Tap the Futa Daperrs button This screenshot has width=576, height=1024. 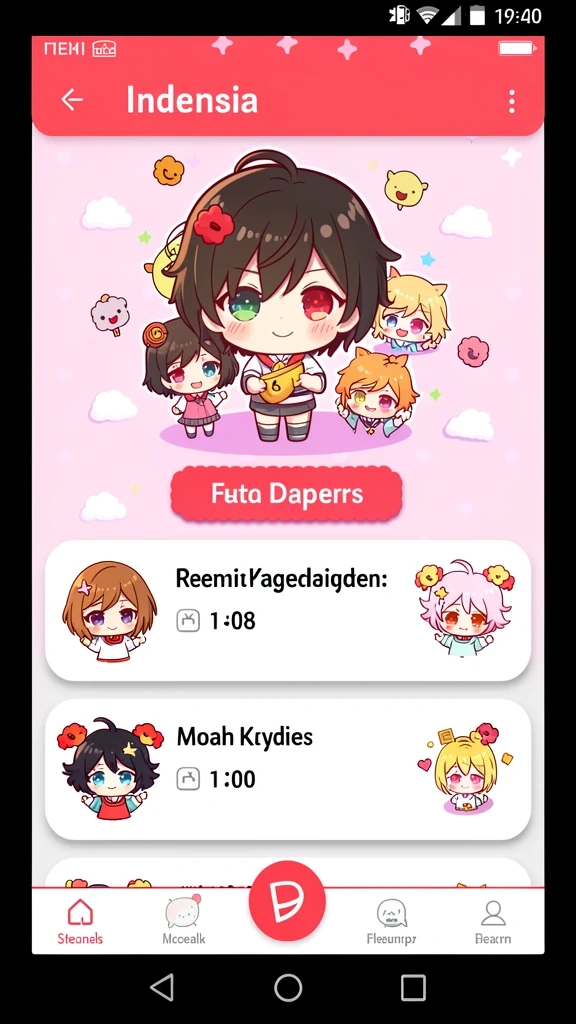coord(287,494)
